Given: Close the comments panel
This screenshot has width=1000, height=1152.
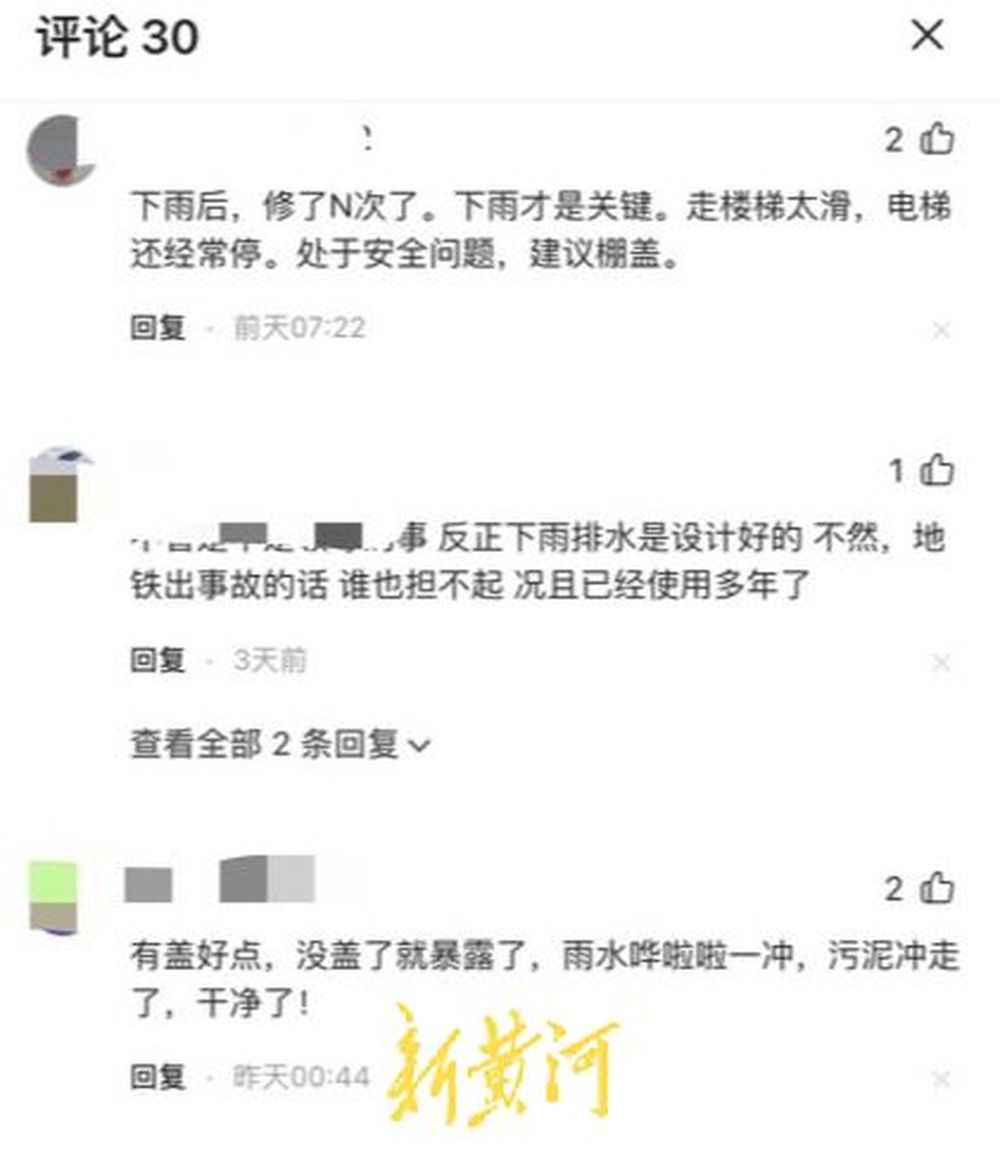Looking at the screenshot, I should (x=927, y=37).
